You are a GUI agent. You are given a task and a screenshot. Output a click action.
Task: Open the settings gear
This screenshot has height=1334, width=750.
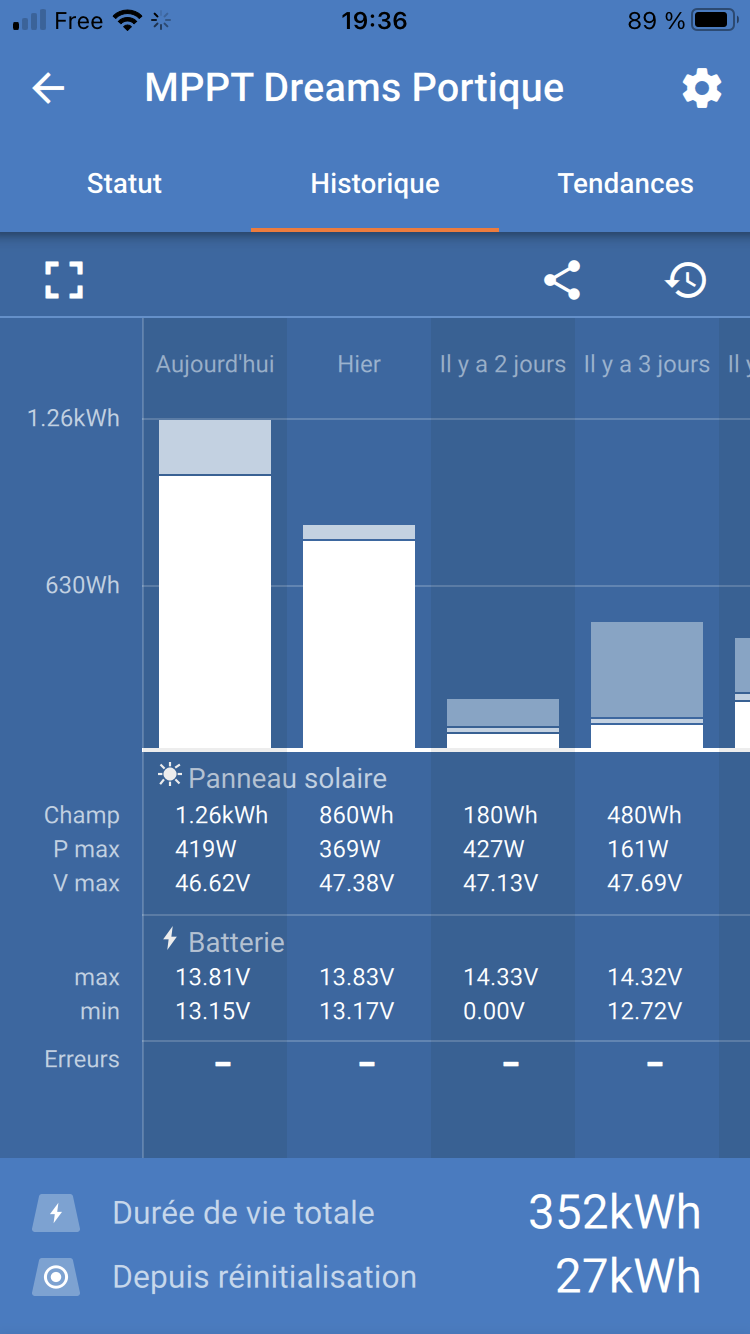click(702, 88)
